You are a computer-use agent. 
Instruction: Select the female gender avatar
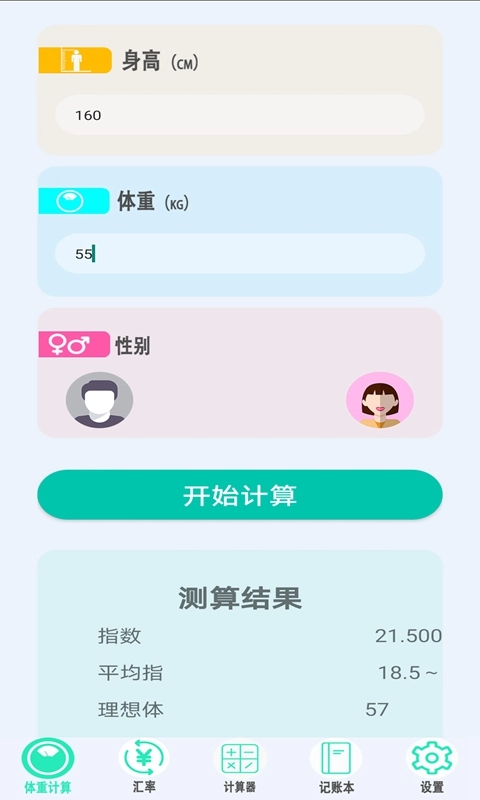[380, 399]
